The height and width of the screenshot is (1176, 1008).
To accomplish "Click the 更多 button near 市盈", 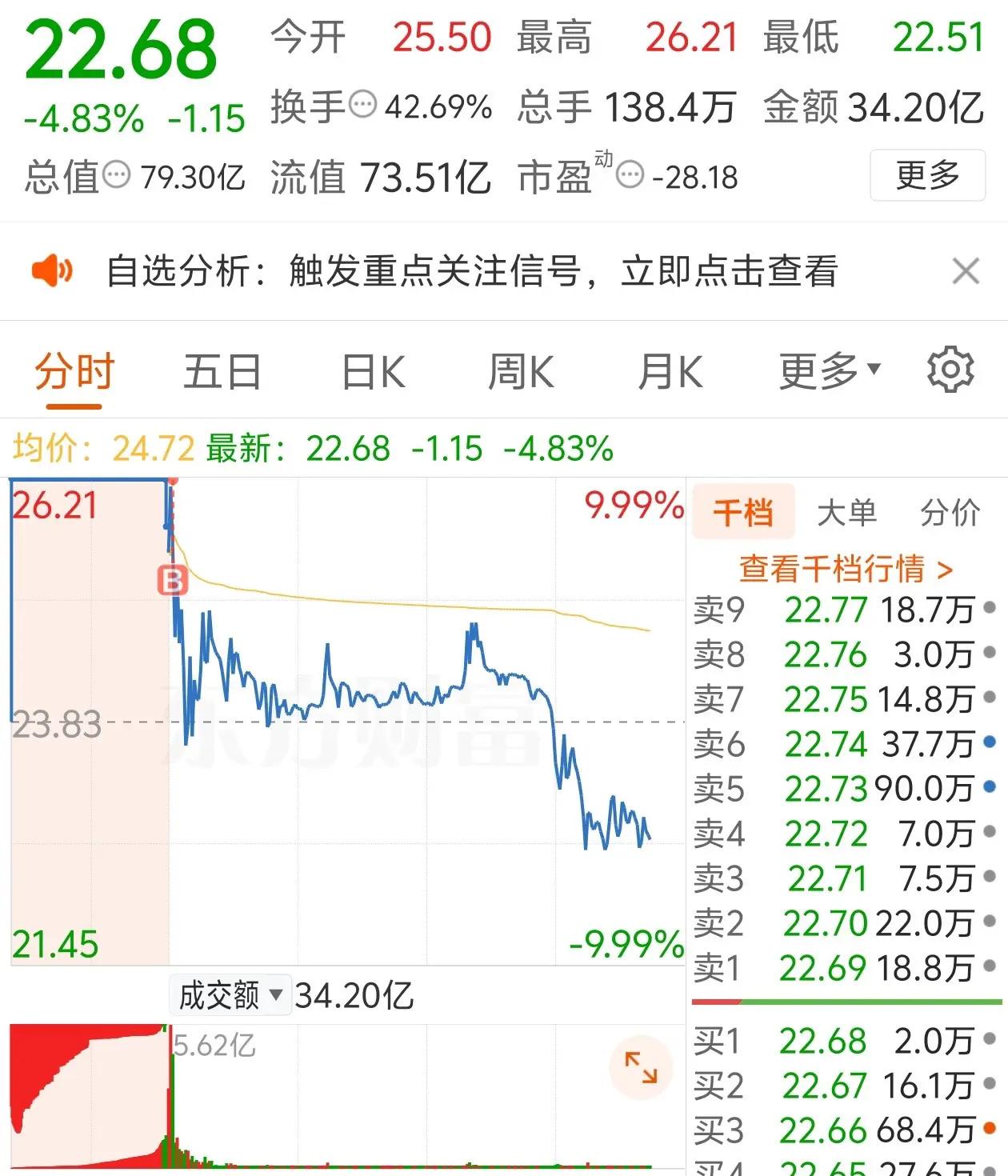I will [927, 176].
